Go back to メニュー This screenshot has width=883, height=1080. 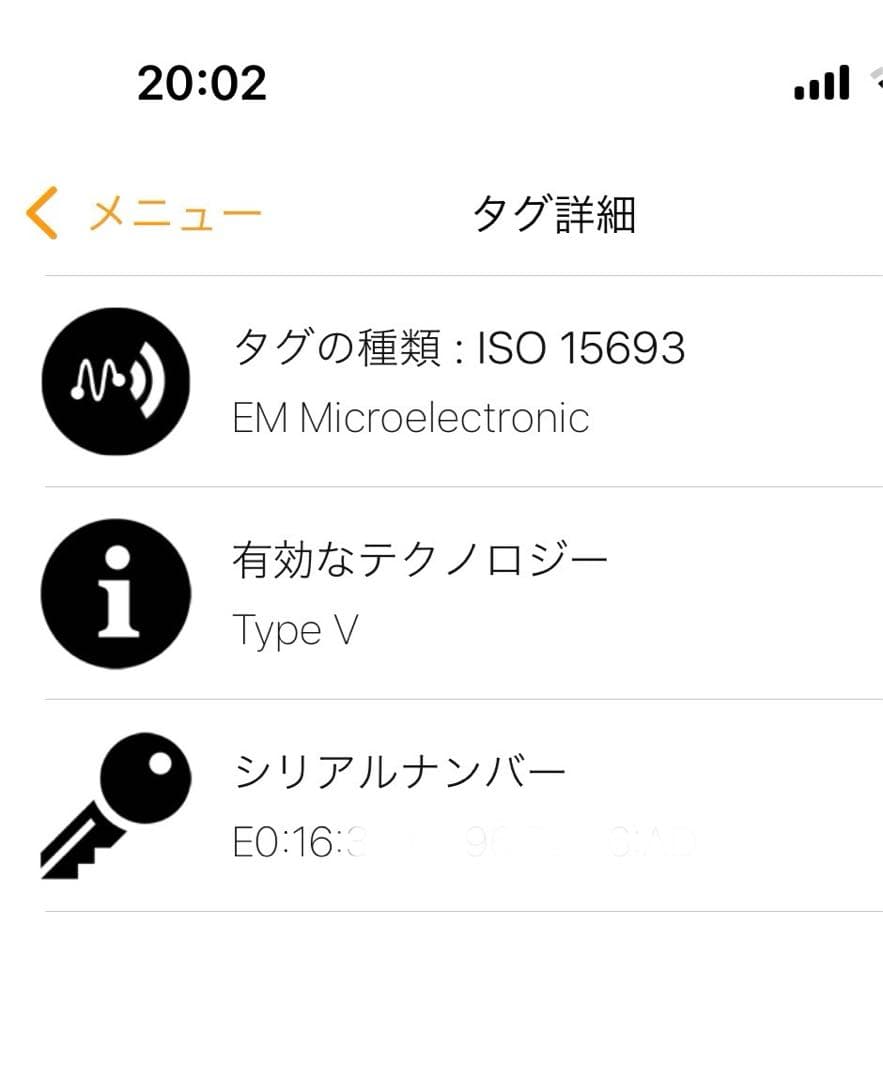tap(143, 214)
